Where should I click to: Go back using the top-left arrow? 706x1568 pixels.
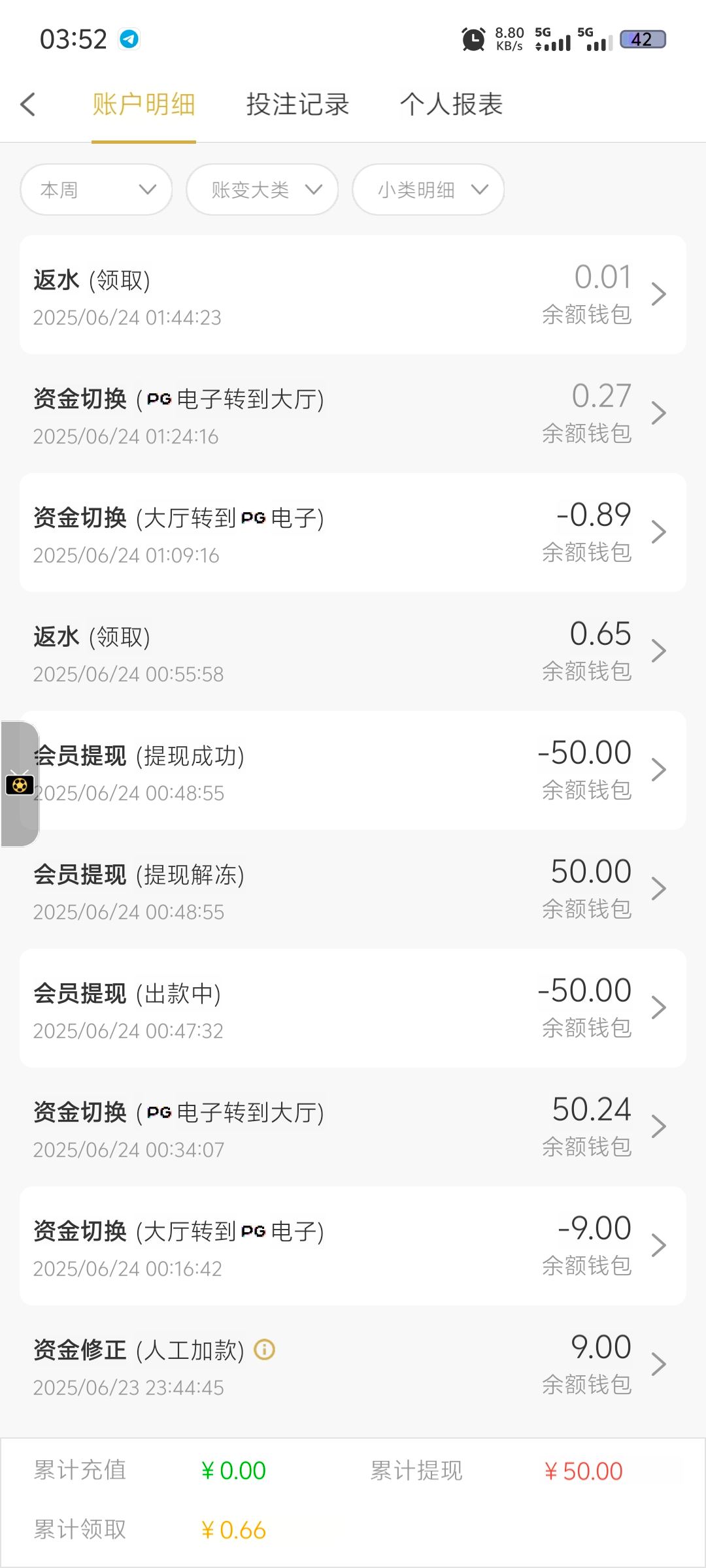tap(27, 105)
